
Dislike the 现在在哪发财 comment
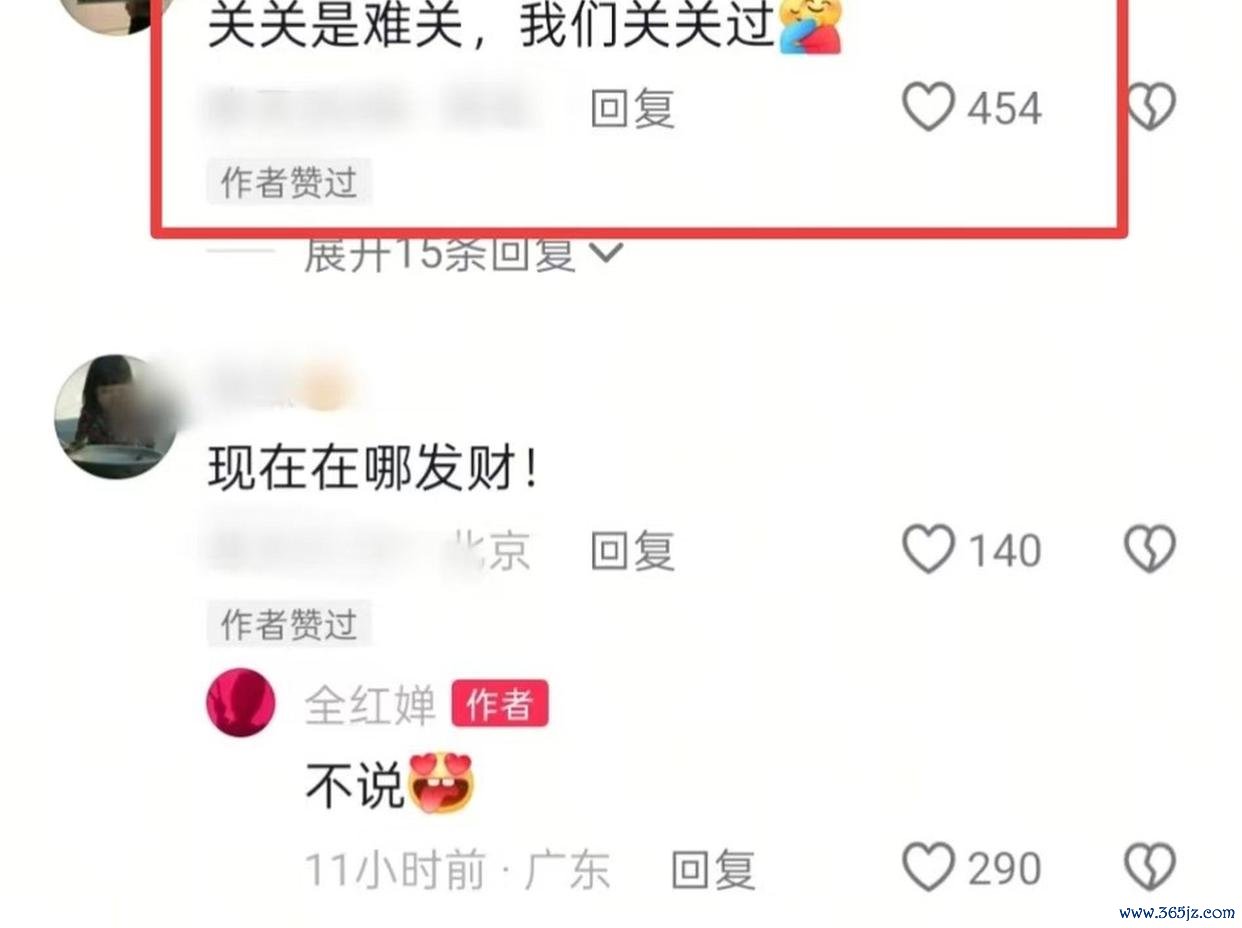click(x=1150, y=549)
